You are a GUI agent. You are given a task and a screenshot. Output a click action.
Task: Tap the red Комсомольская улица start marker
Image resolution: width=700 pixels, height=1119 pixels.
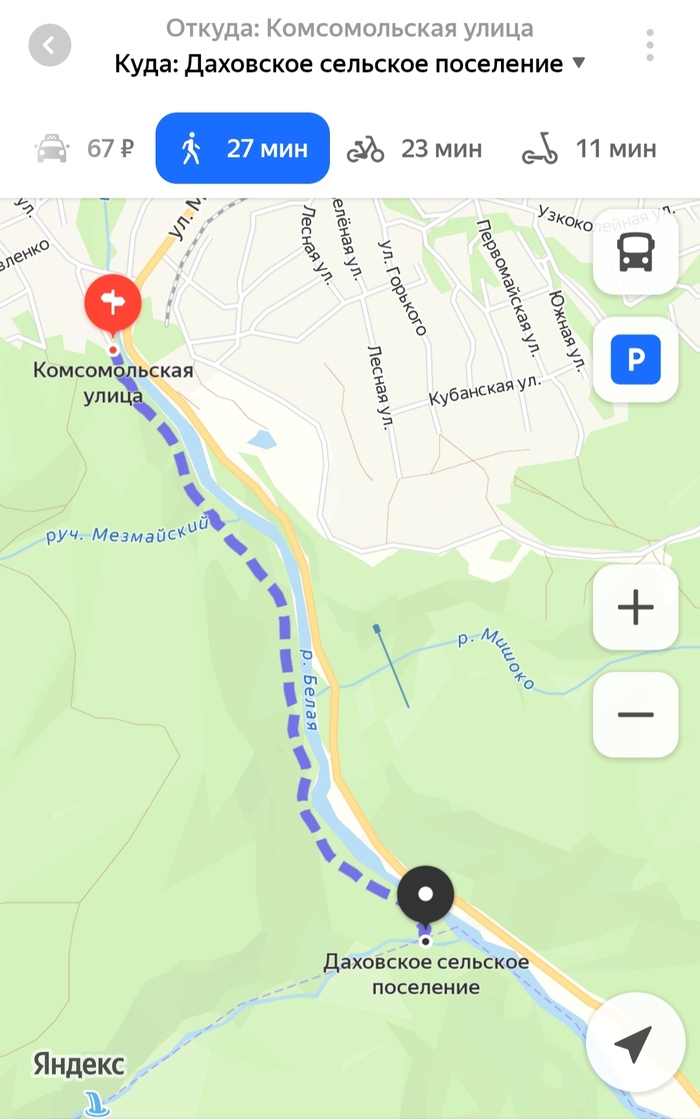(x=113, y=302)
